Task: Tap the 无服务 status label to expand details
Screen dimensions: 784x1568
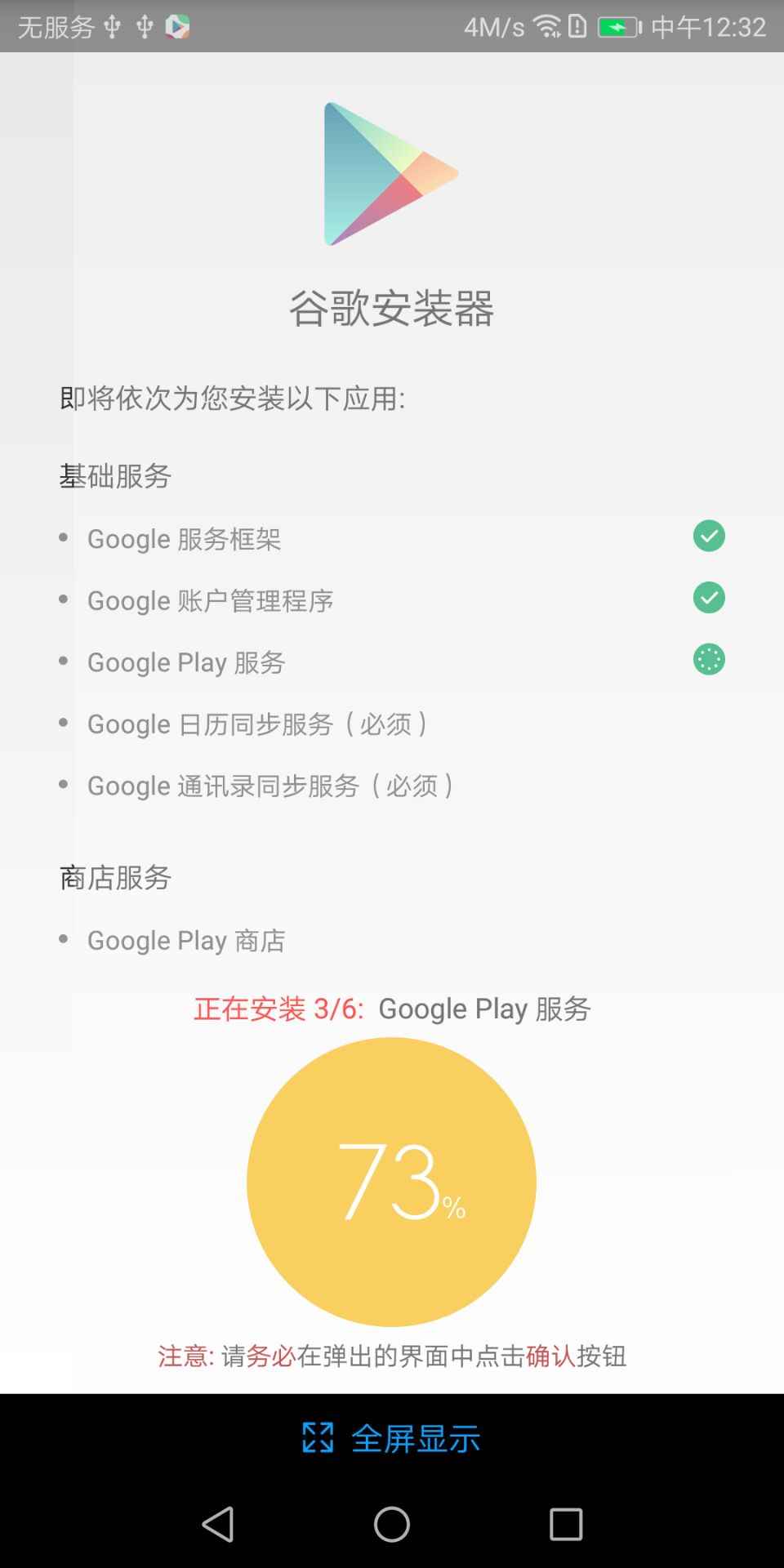Action: coord(53,25)
